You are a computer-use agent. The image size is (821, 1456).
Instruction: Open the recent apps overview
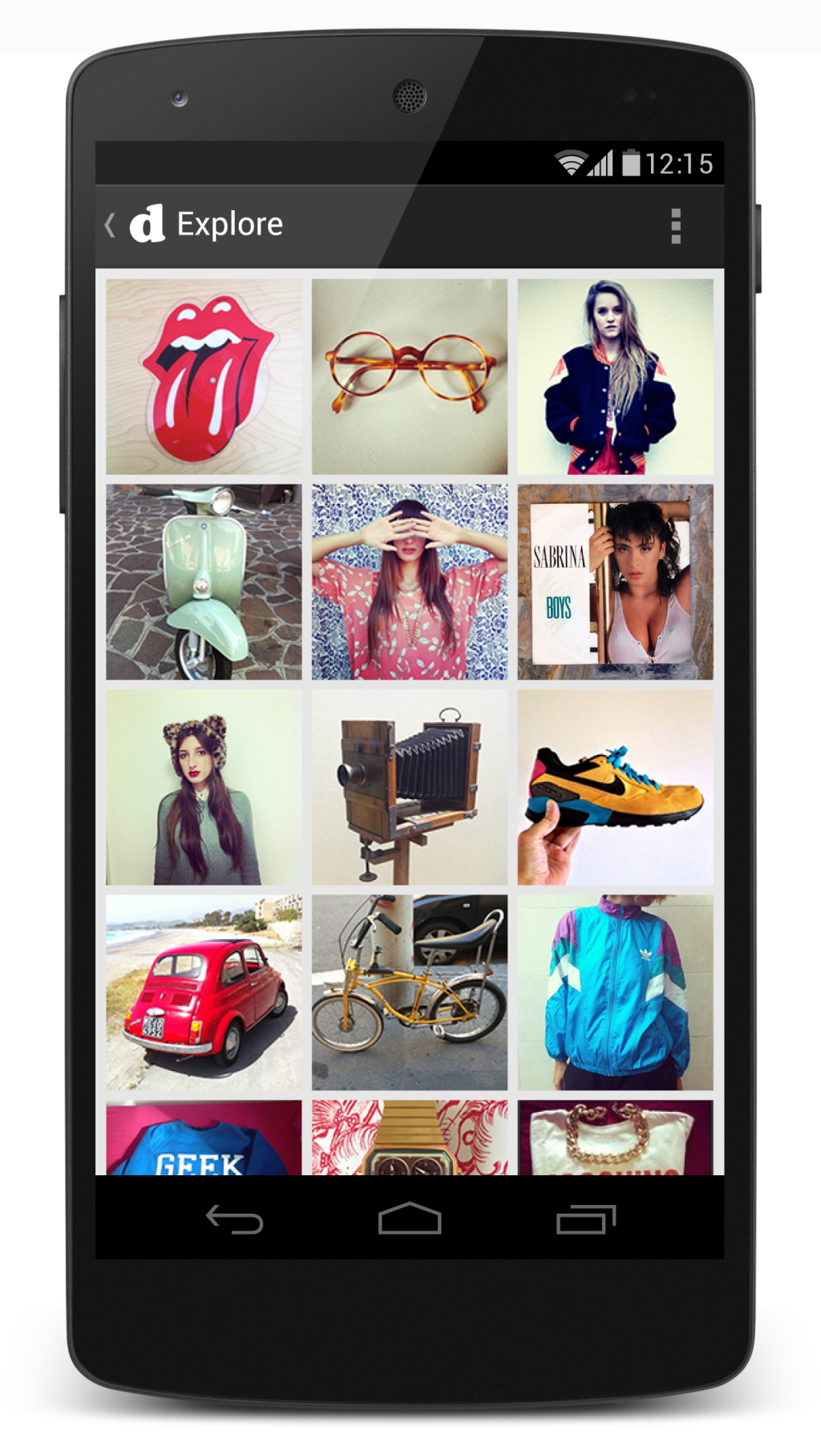(586, 1219)
